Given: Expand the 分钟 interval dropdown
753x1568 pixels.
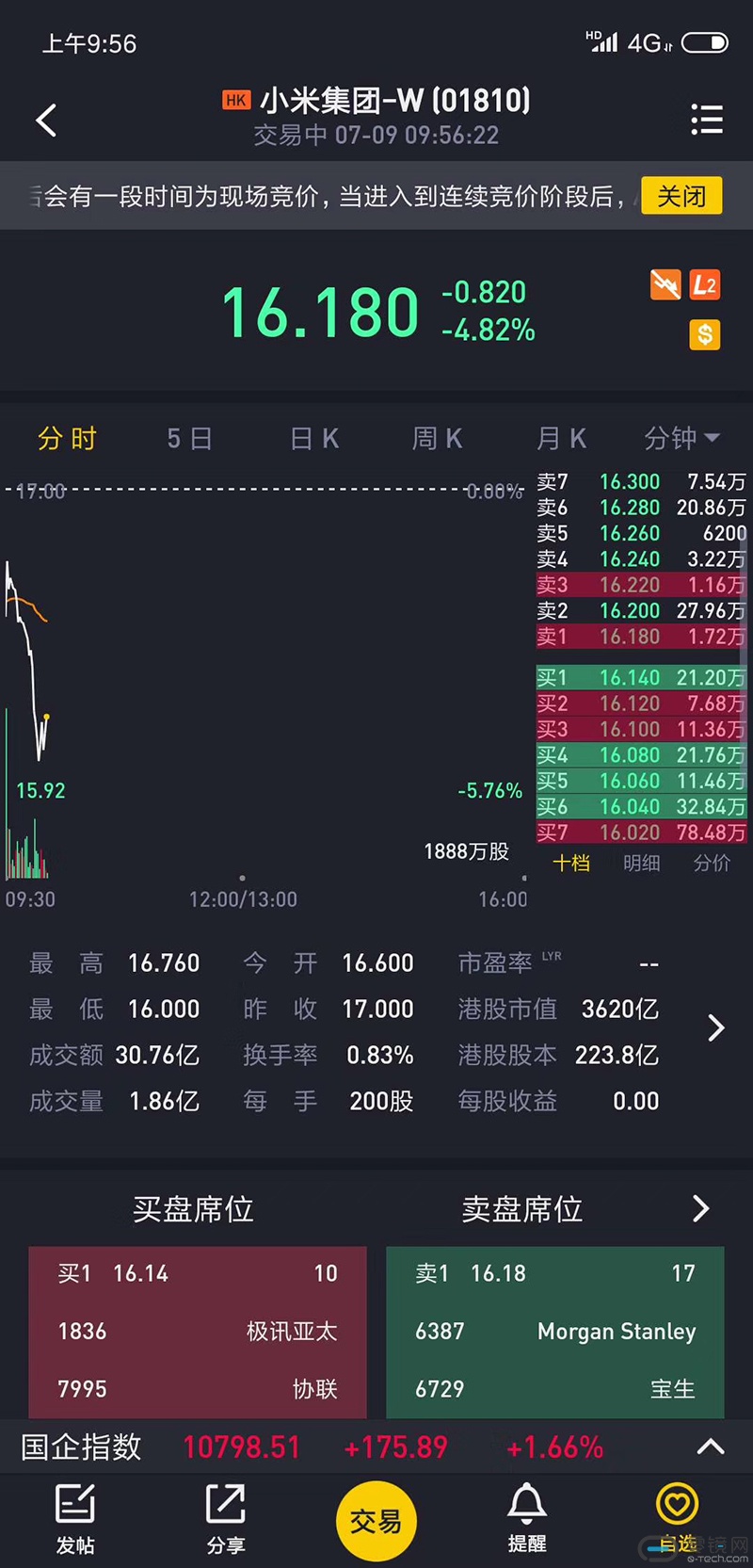Looking at the screenshot, I should click(682, 438).
